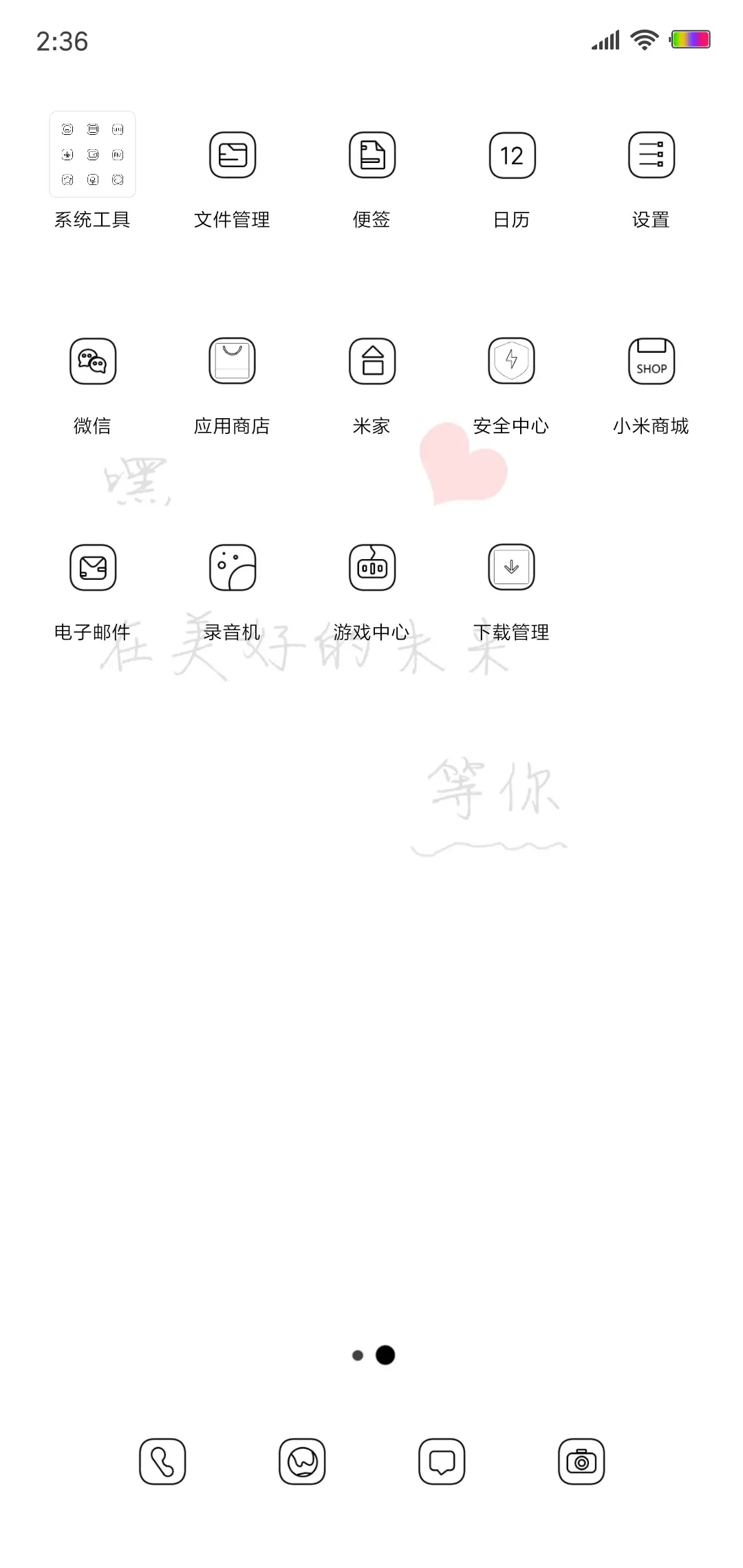Launch the 文件管理 file manager
Image resolution: width=743 pixels, height=1568 pixels.
[x=233, y=155]
